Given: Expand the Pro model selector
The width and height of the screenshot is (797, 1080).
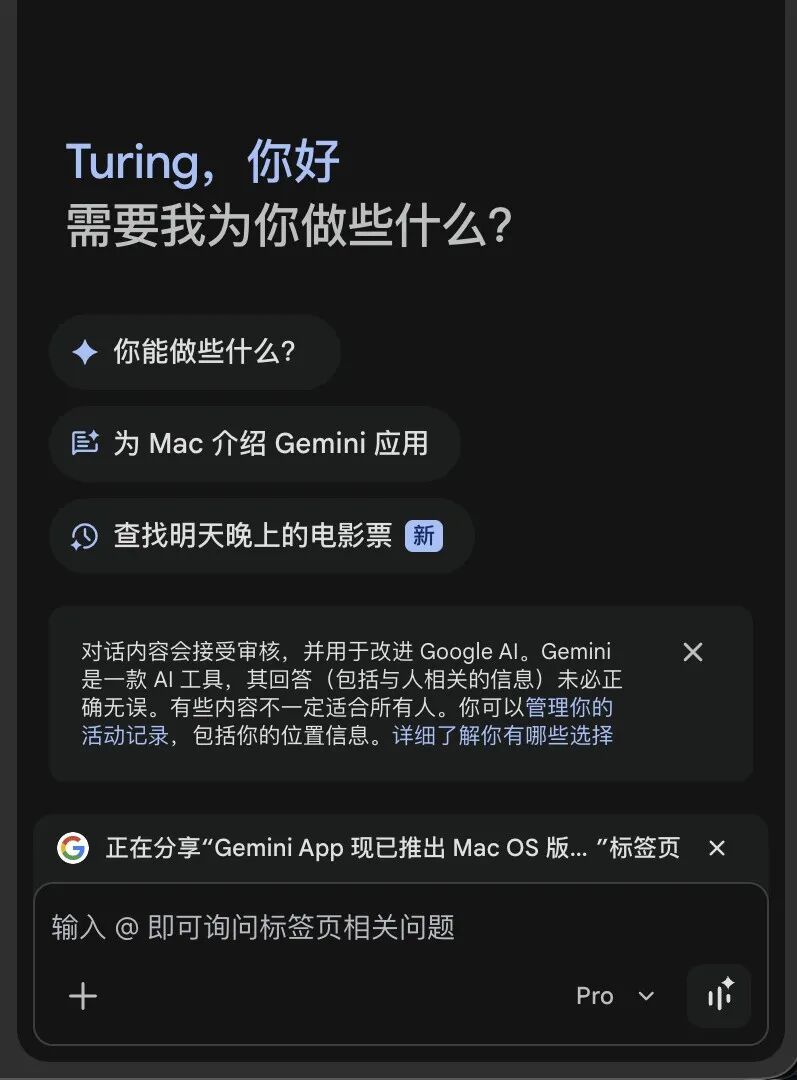Looking at the screenshot, I should coord(615,996).
